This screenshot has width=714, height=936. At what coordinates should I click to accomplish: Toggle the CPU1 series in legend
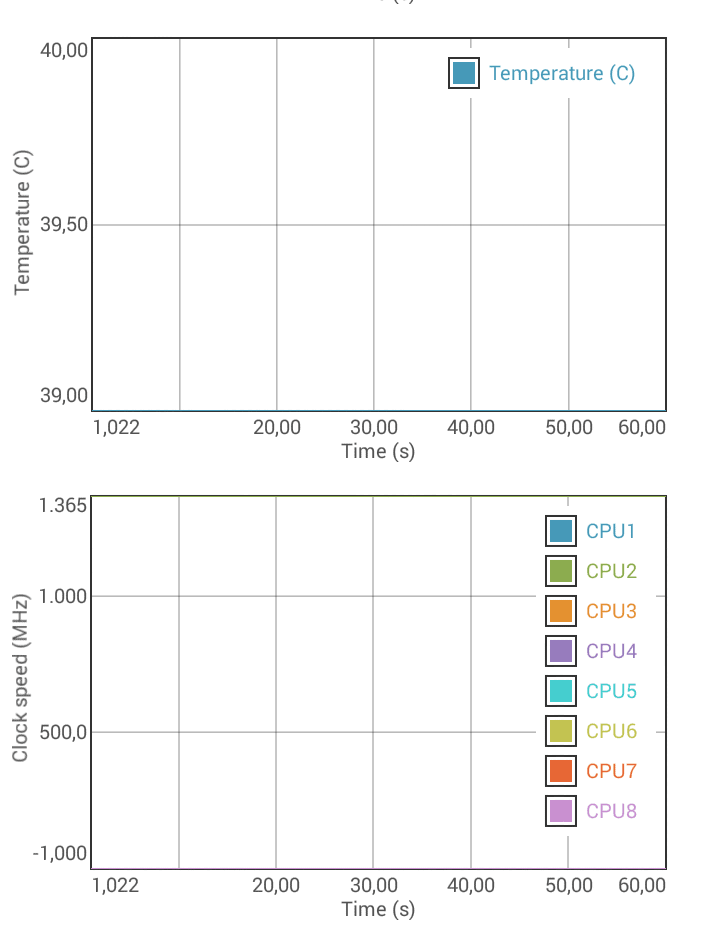pyautogui.click(x=561, y=531)
